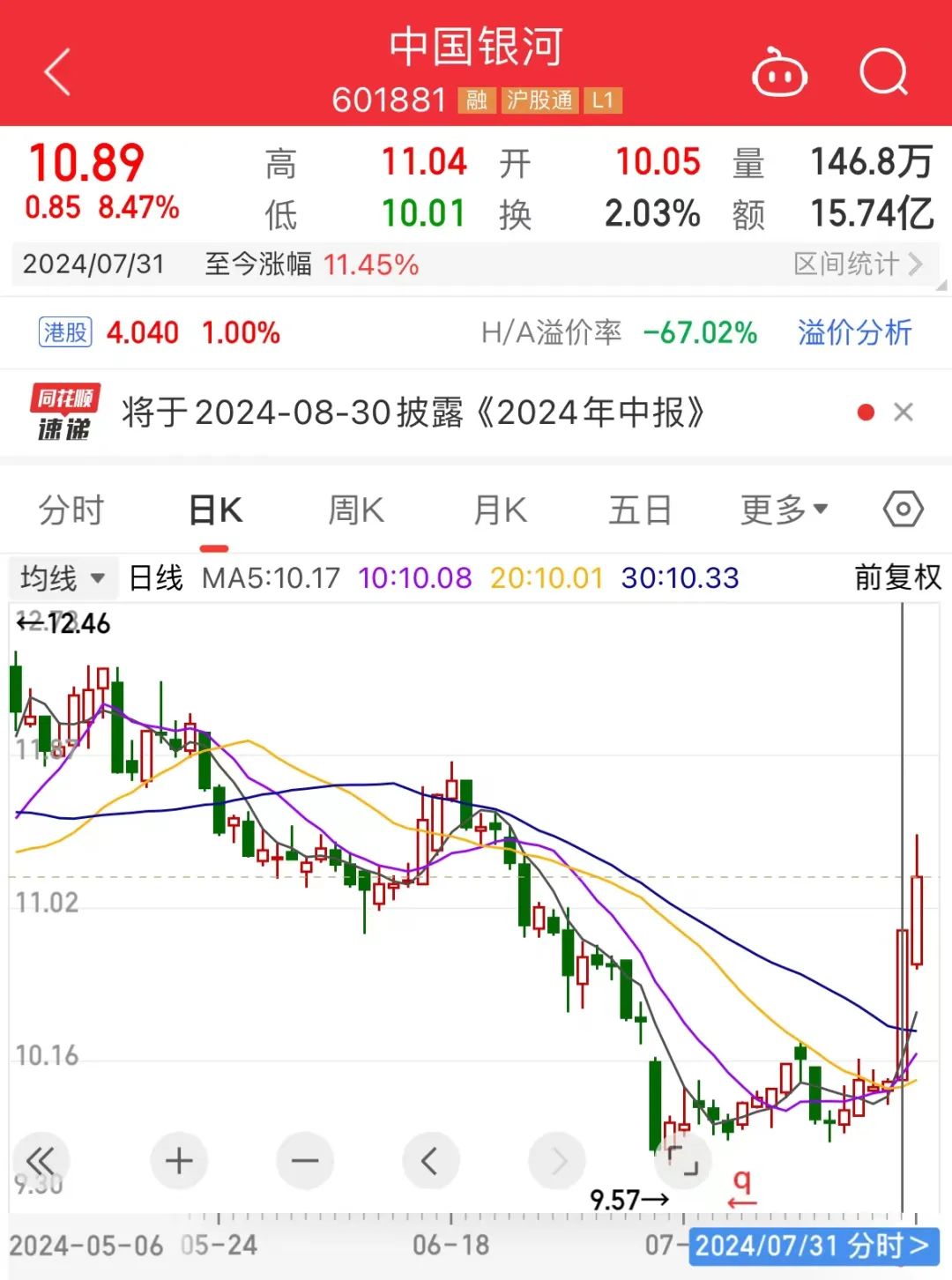Step chart left with single left arrow
Image resolution: width=952 pixels, height=1280 pixels.
(429, 1161)
